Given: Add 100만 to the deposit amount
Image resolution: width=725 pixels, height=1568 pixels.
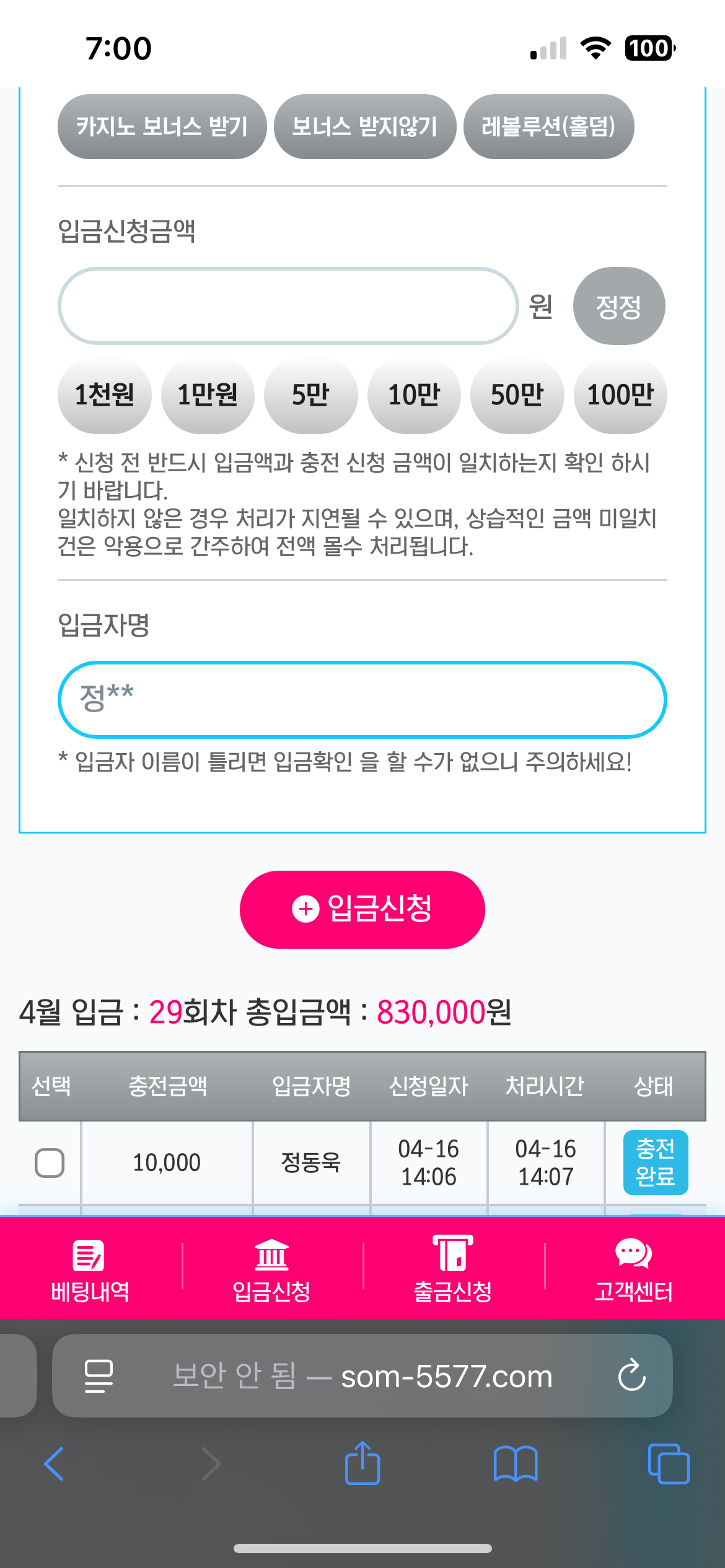Looking at the screenshot, I should tap(620, 395).
